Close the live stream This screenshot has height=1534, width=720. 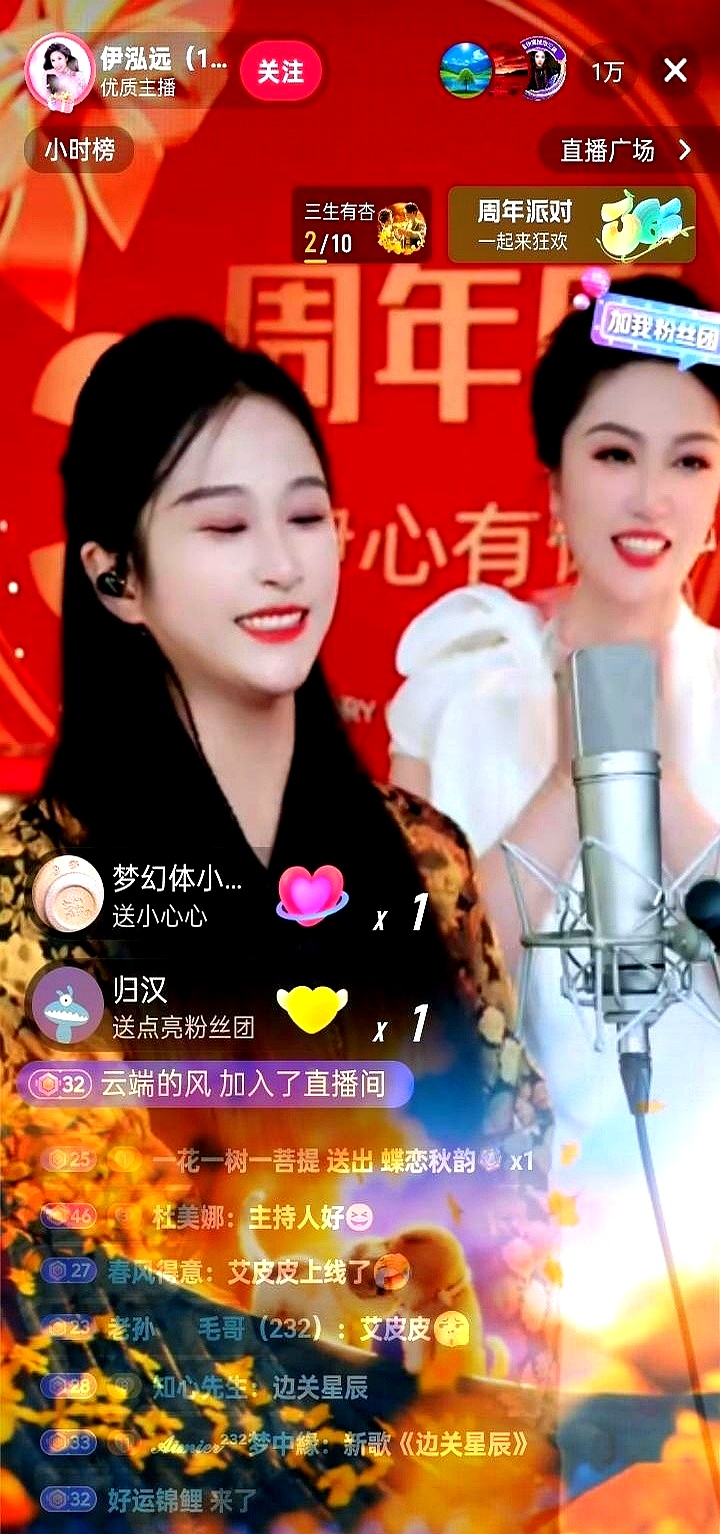pyautogui.click(x=675, y=70)
